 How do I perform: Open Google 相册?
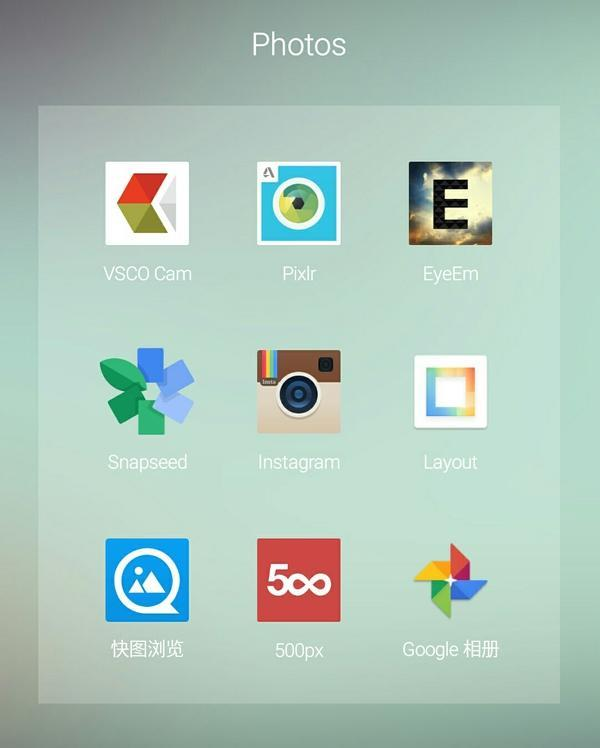click(x=450, y=580)
